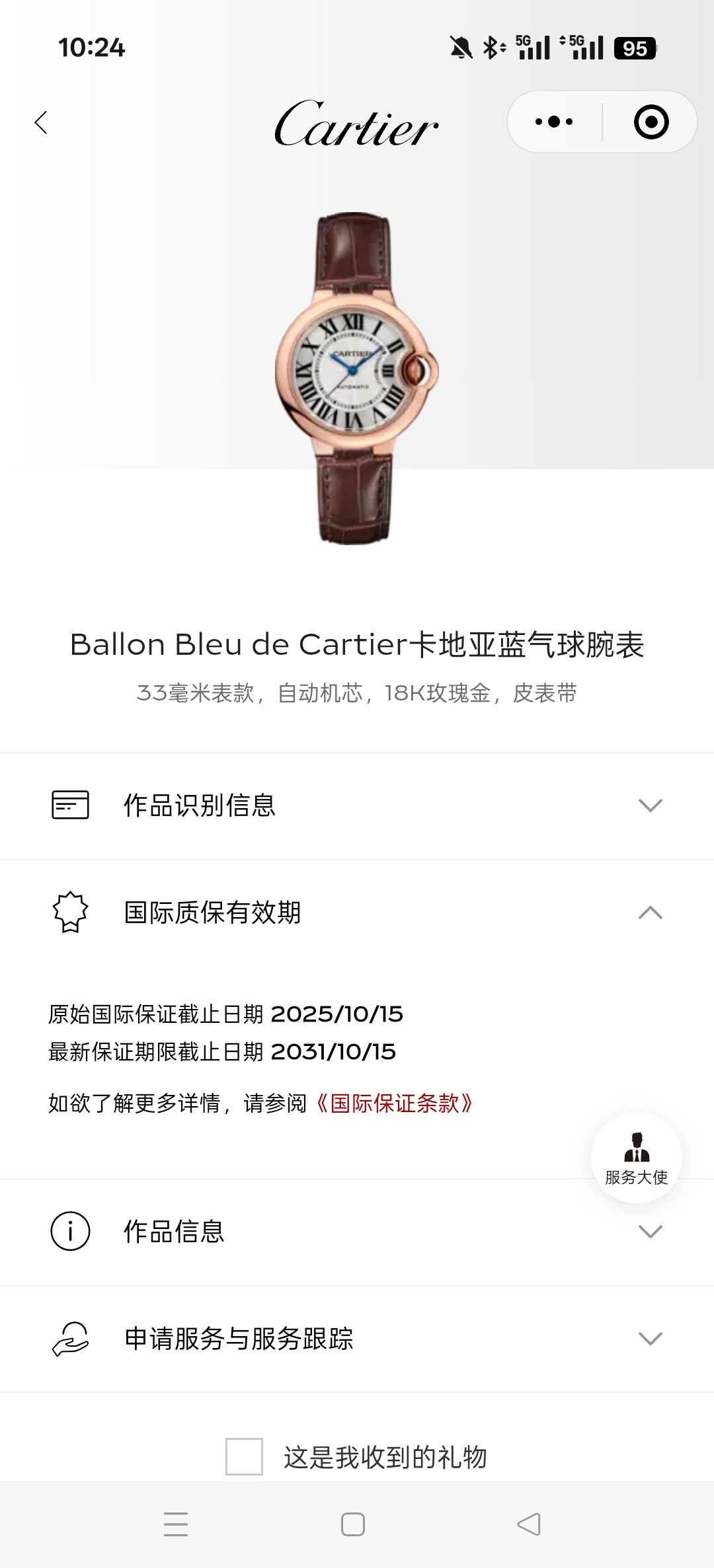Viewport: 714px width, 1568px height.
Task: Open the 《国际保证条款》 link
Action: (394, 1103)
